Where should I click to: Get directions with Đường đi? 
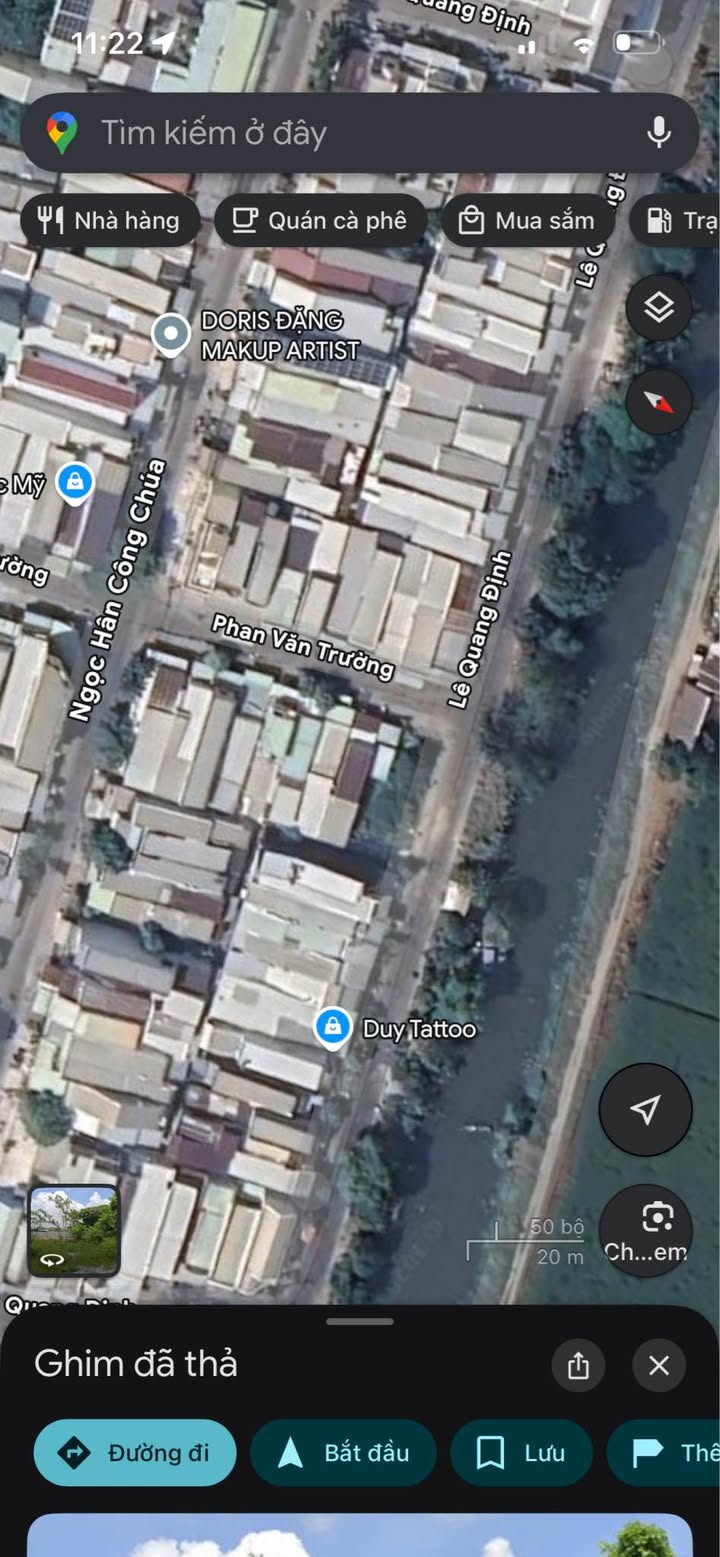(135, 1453)
